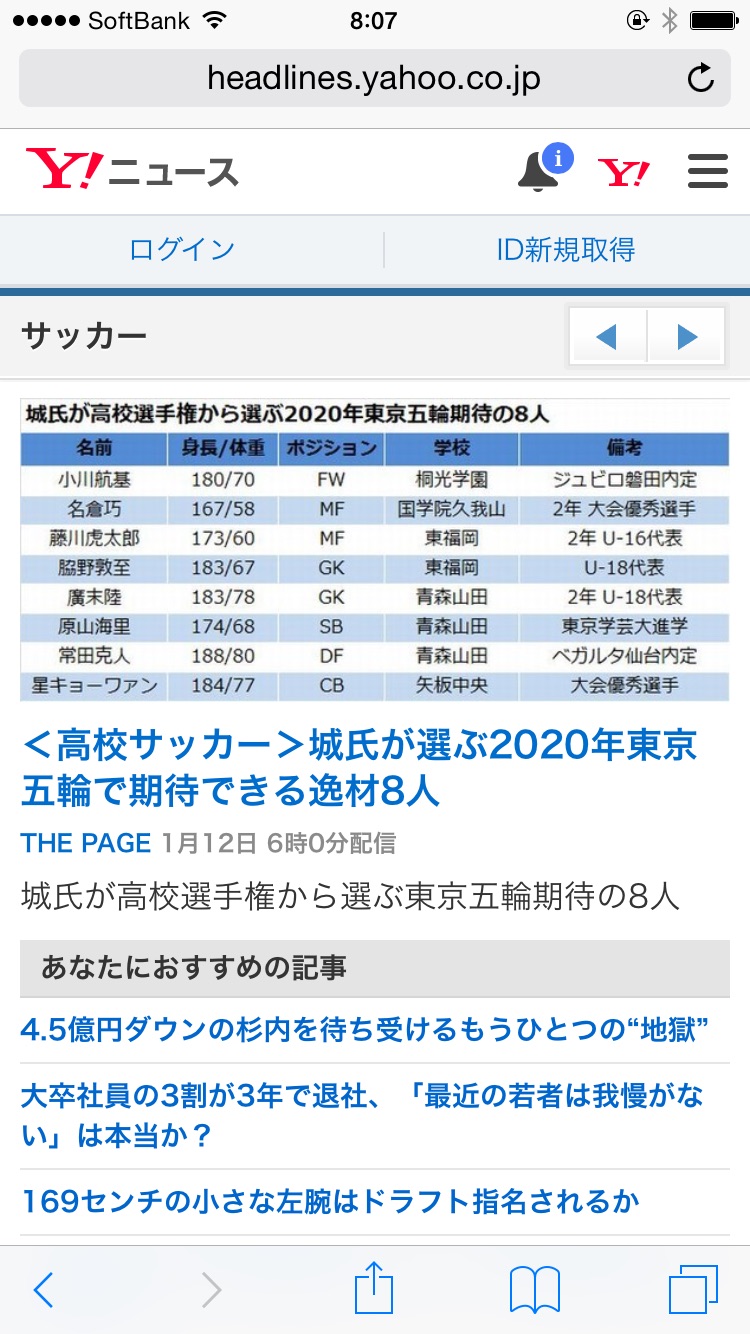Screen dimensions: 750x1334
Task: Open the 高校サッカー headline article
Action: pos(360,768)
